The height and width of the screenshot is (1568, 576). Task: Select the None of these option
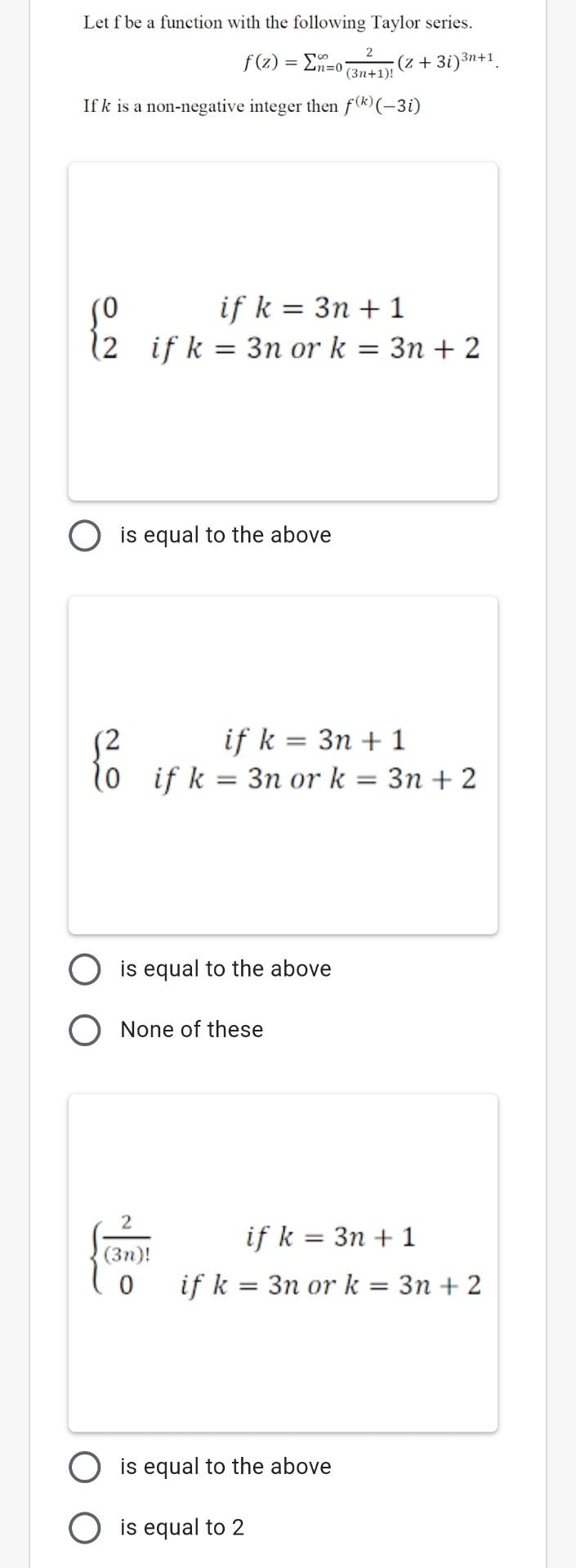coord(85,1030)
